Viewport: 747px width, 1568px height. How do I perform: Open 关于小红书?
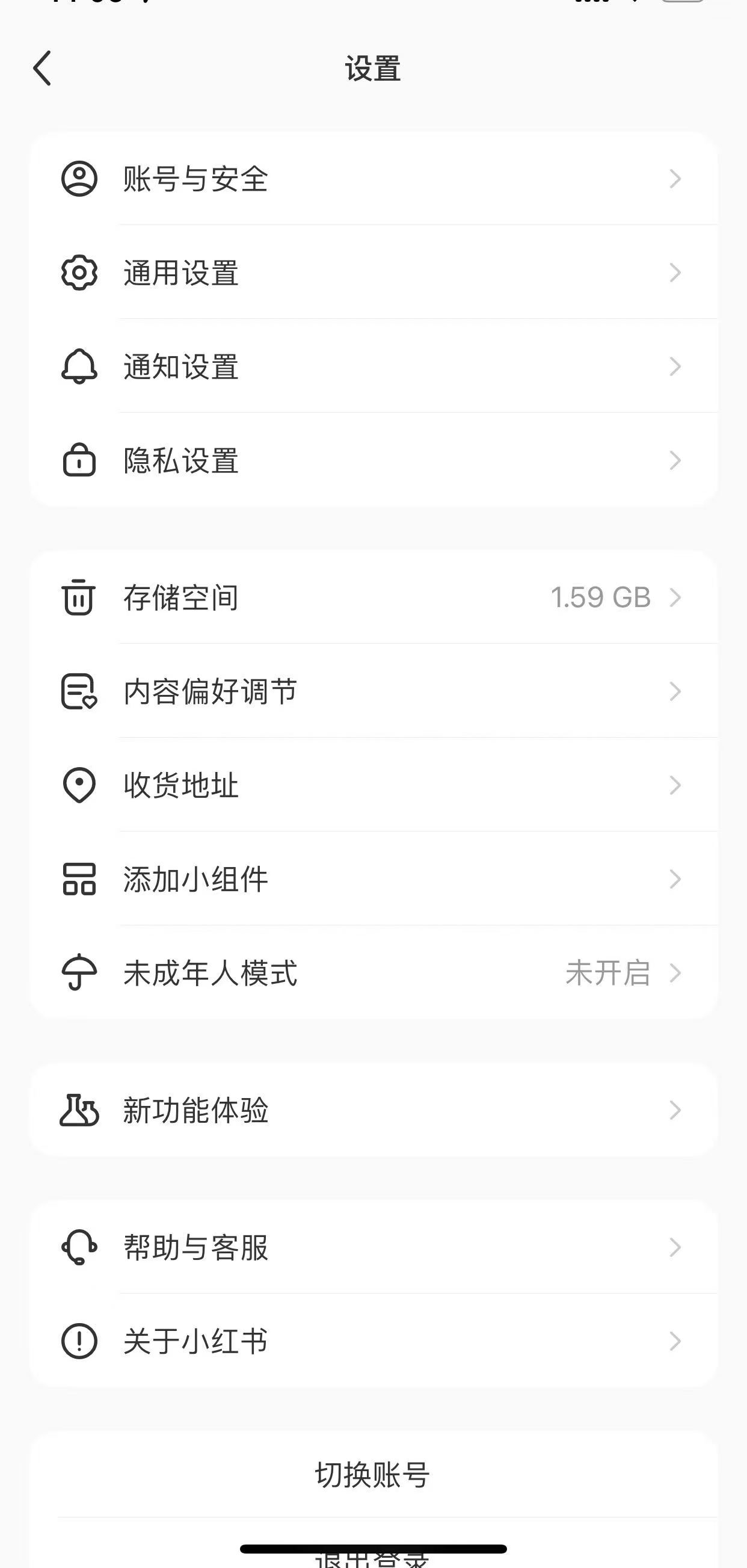373,1341
